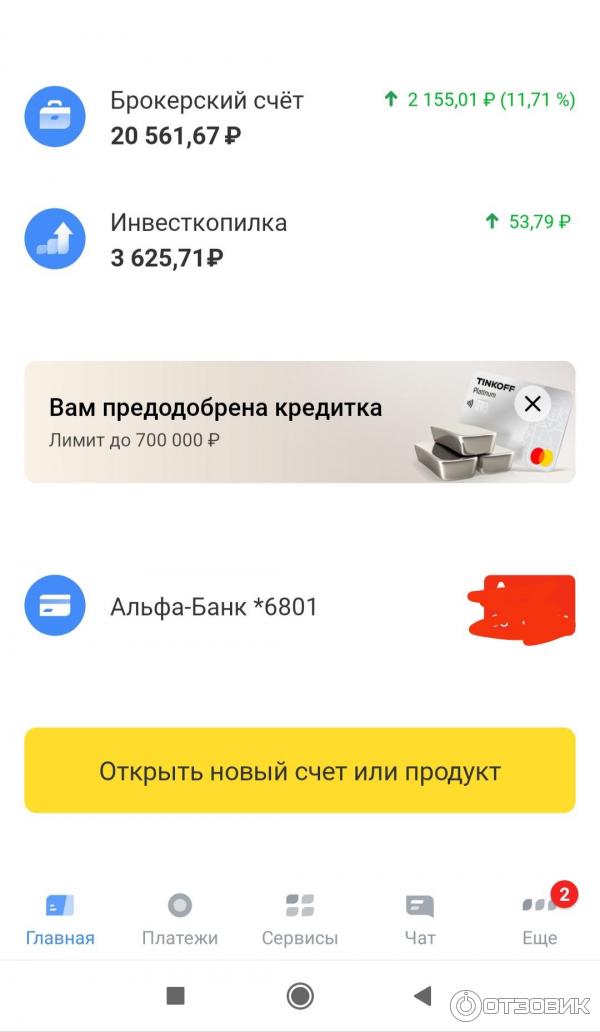Switch to the Платежи tab
The height and width of the screenshot is (1032, 600).
pos(180,920)
